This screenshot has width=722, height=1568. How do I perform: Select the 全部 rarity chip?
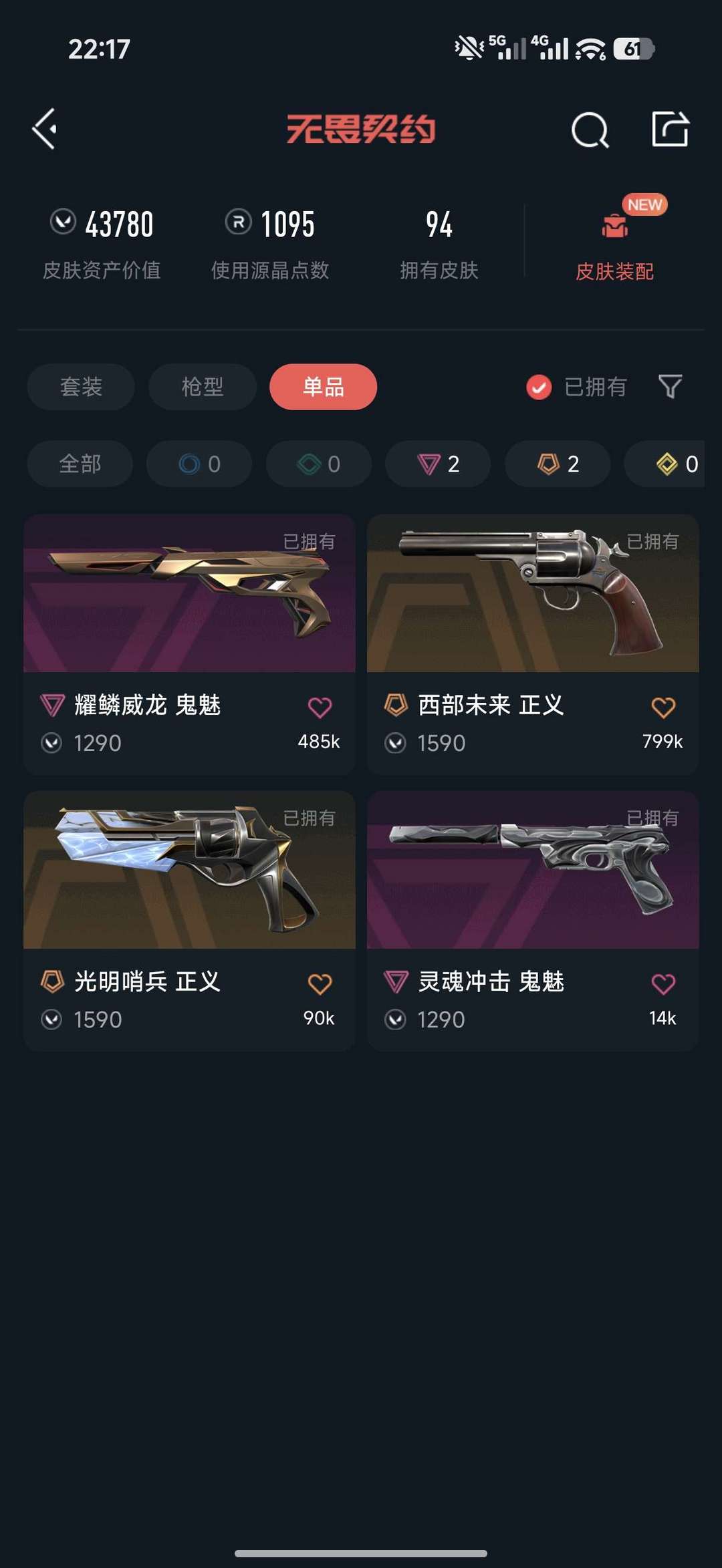coord(80,464)
